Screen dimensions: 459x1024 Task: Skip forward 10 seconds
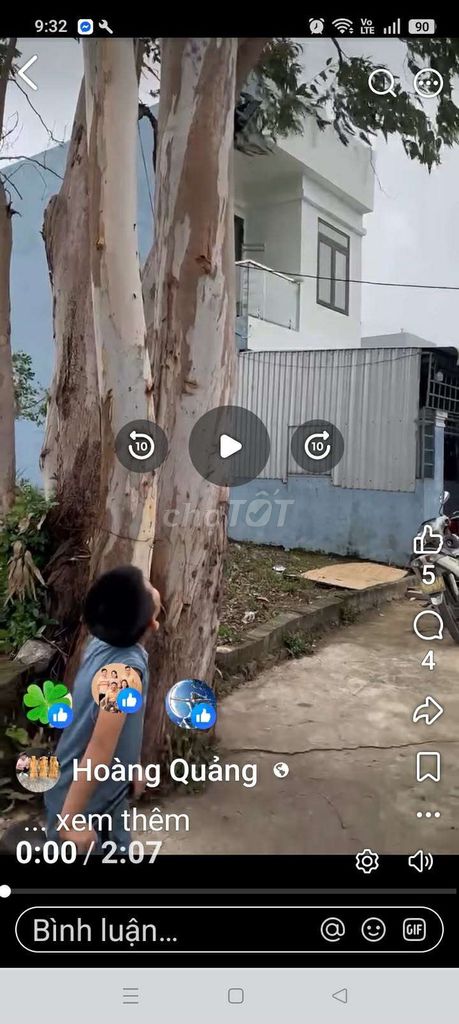pyautogui.click(x=317, y=446)
